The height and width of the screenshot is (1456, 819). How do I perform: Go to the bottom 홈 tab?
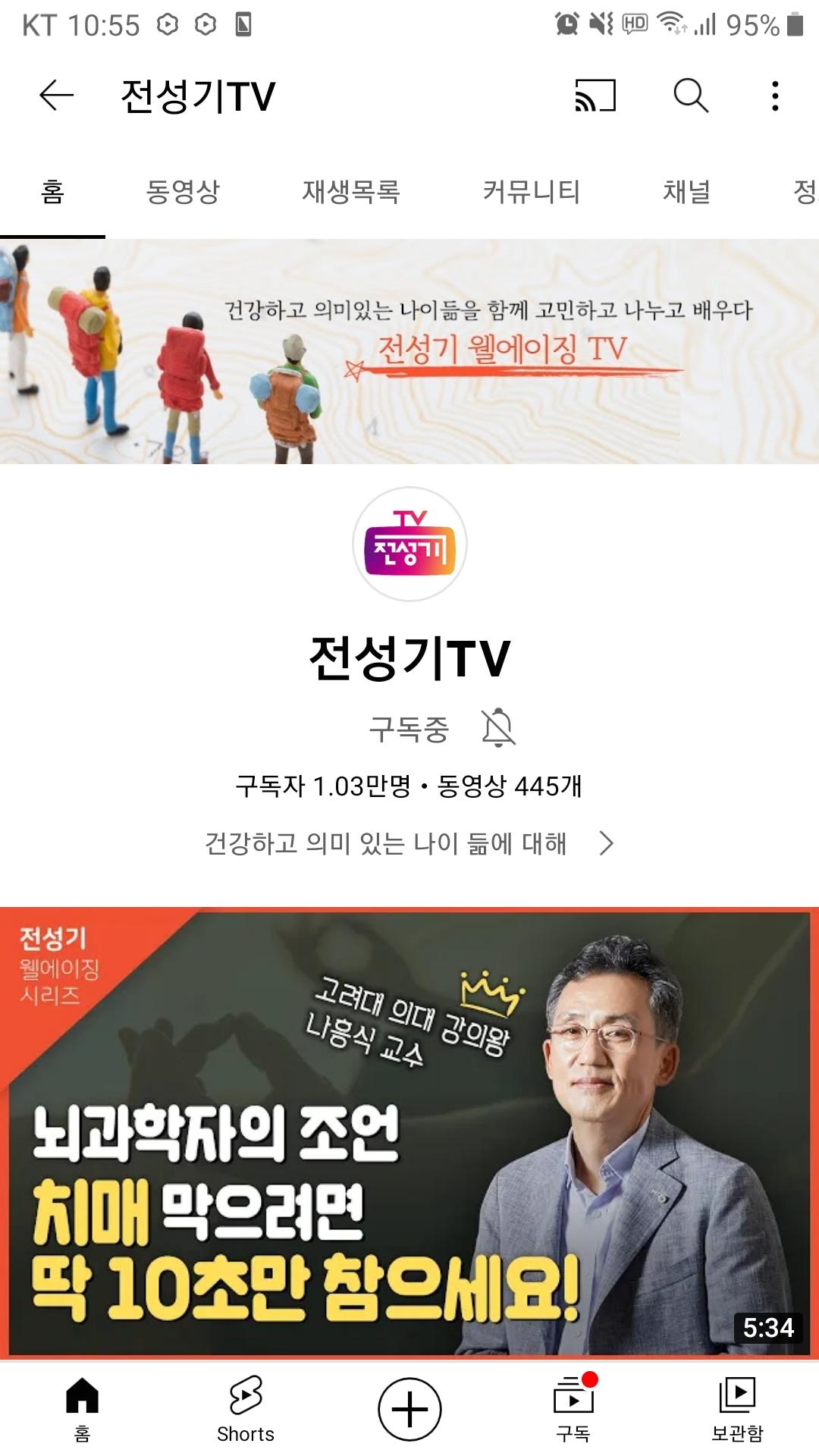coord(82,1408)
